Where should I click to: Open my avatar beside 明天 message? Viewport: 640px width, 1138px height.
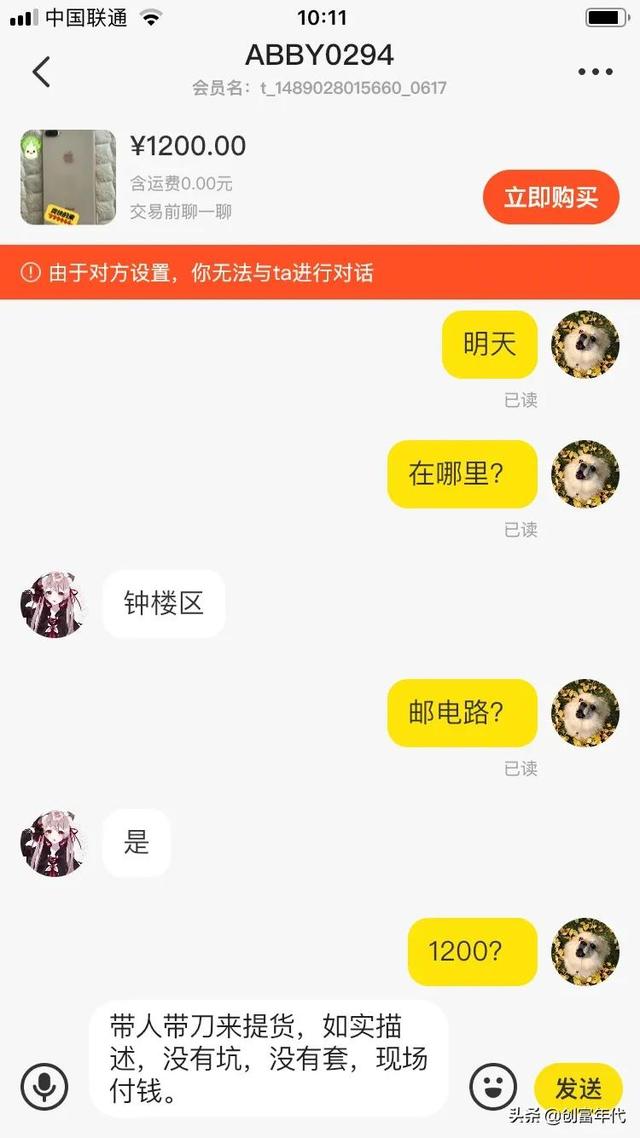pyautogui.click(x=586, y=344)
